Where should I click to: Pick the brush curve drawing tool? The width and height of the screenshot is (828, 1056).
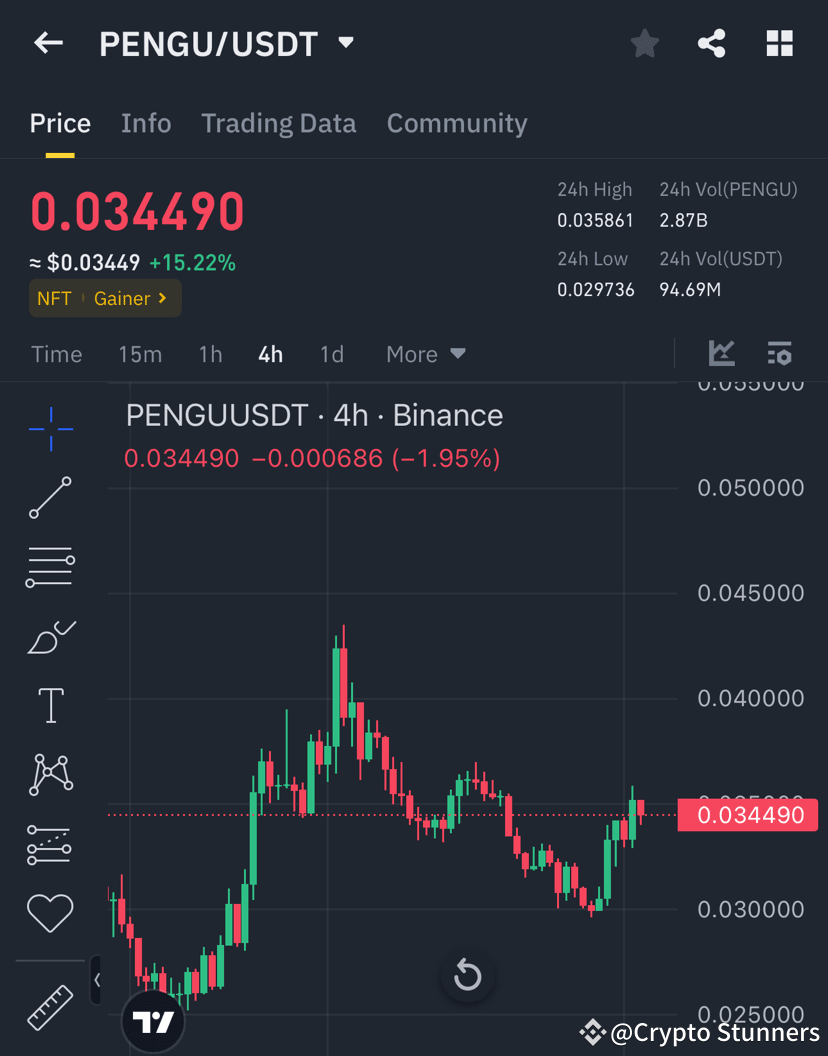tap(50, 637)
